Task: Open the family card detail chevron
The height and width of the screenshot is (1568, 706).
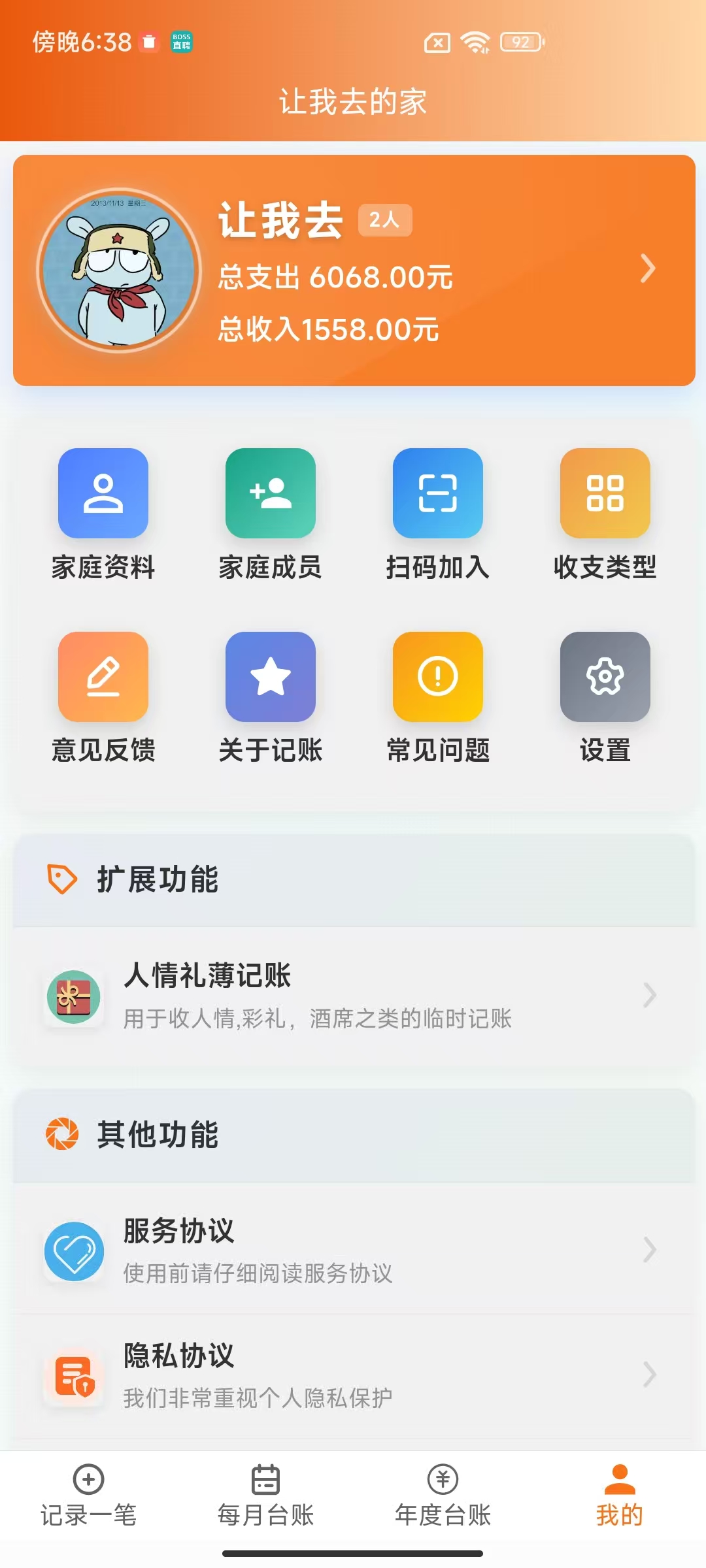Action: pyautogui.click(x=648, y=269)
